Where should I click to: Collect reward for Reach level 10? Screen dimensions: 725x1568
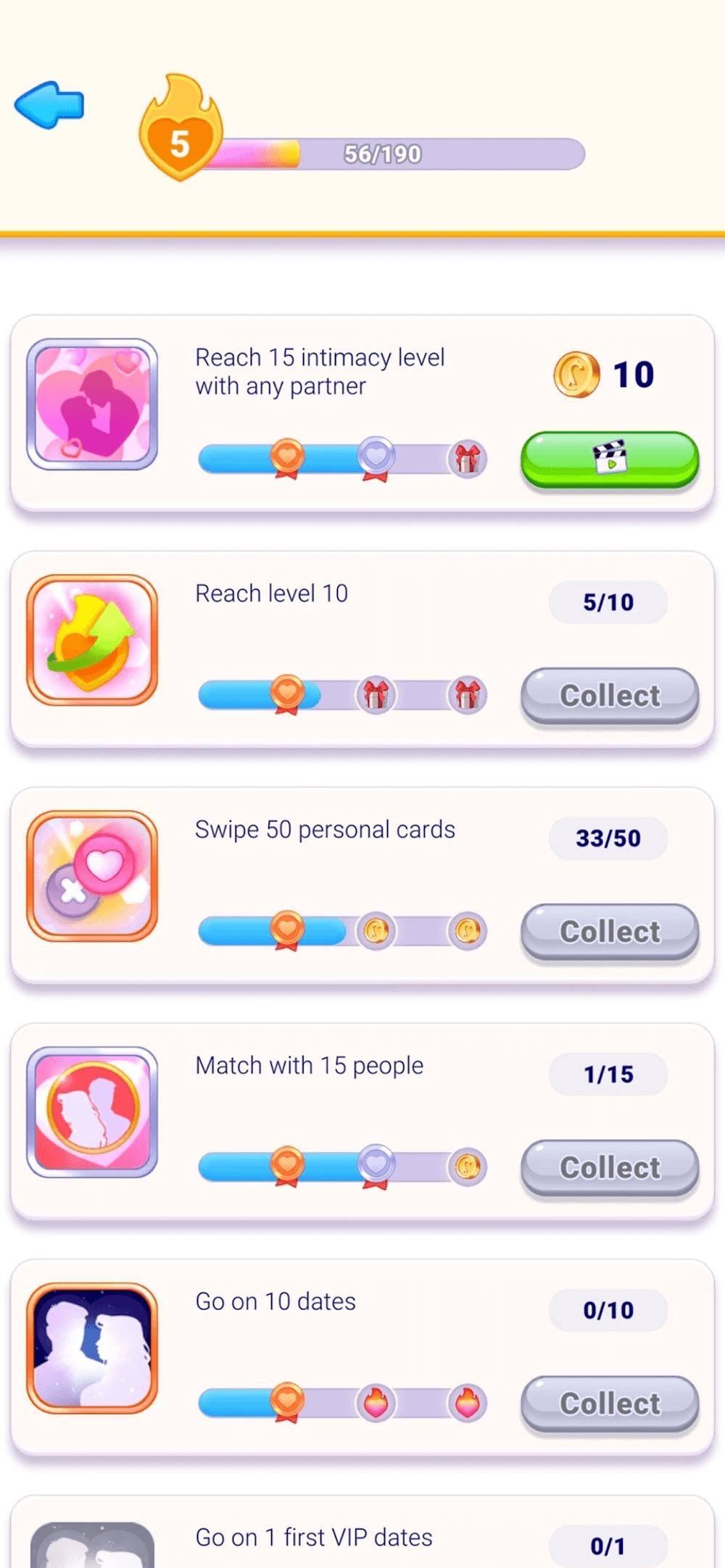click(x=610, y=696)
